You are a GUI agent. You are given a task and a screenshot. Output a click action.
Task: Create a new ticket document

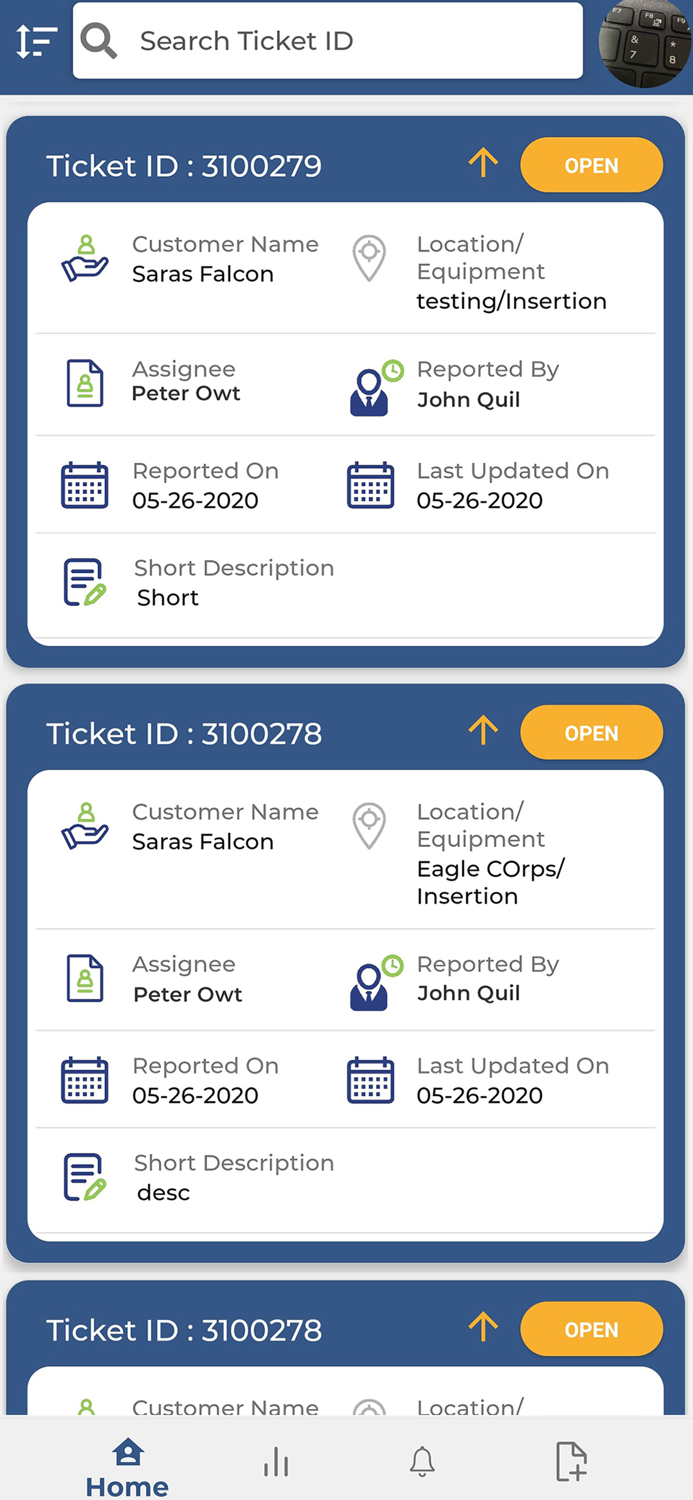pyautogui.click(x=571, y=1462)
